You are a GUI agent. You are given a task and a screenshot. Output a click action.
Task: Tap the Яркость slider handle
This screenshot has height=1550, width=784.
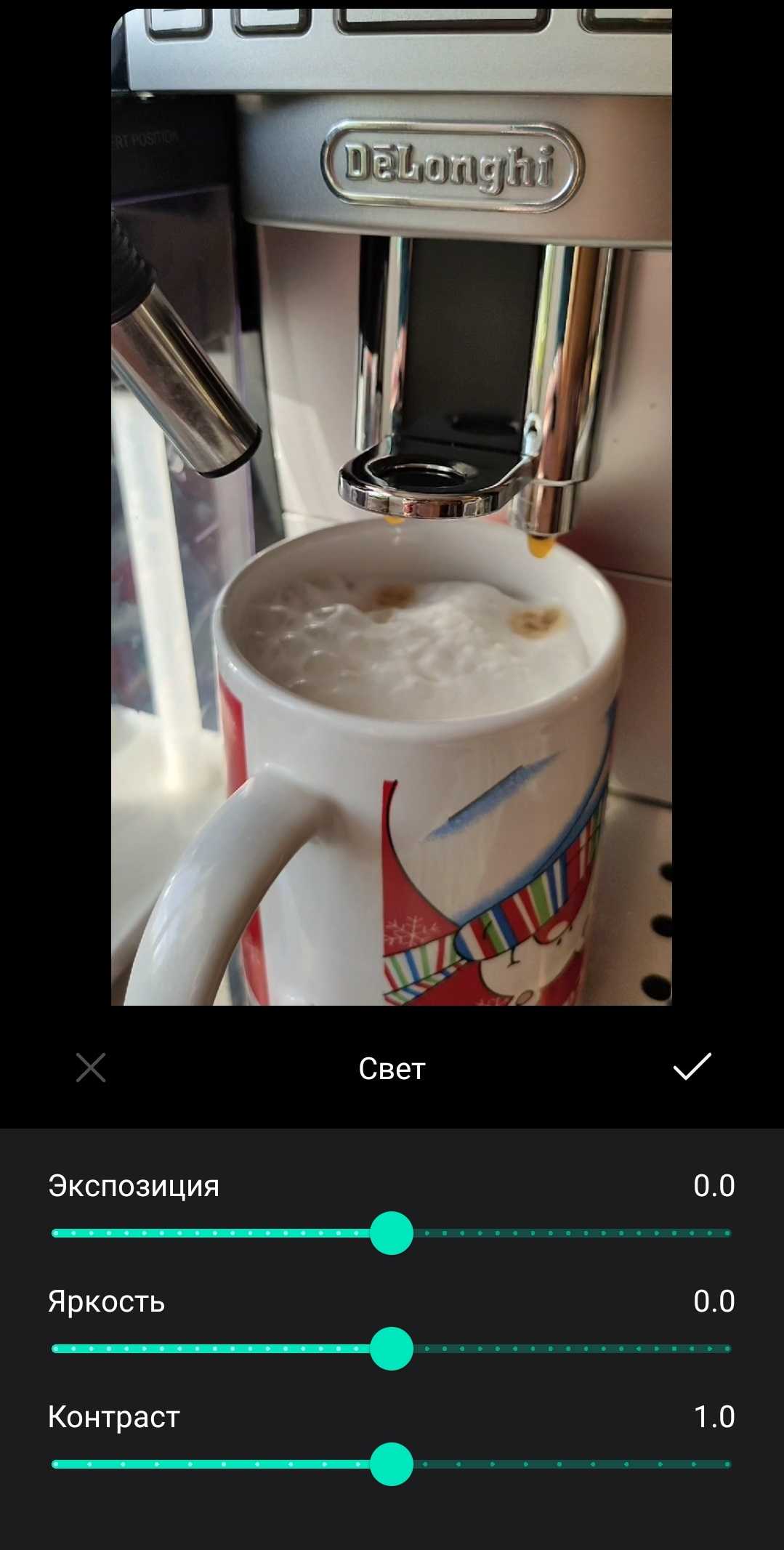(392, 1349)
